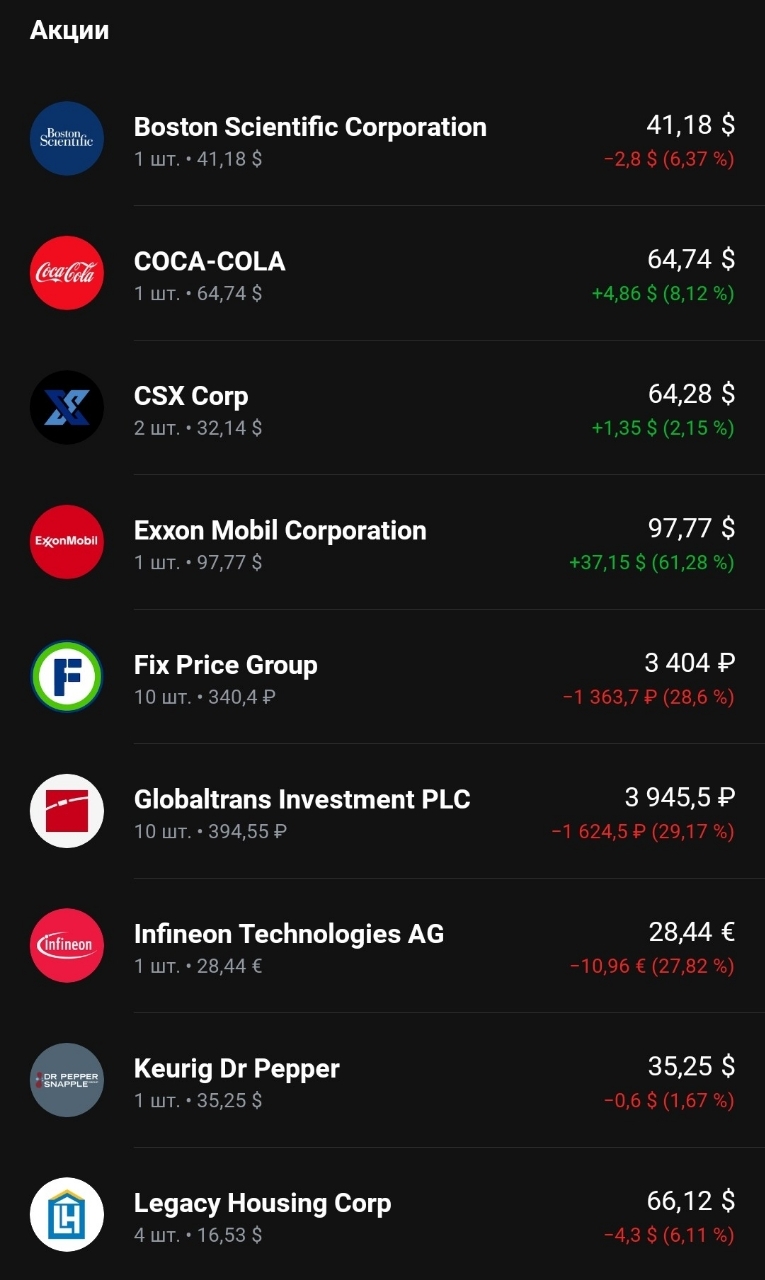Select Legacy Housing Corp holding
765x1280 pixels.
[x=382, y=1214]
